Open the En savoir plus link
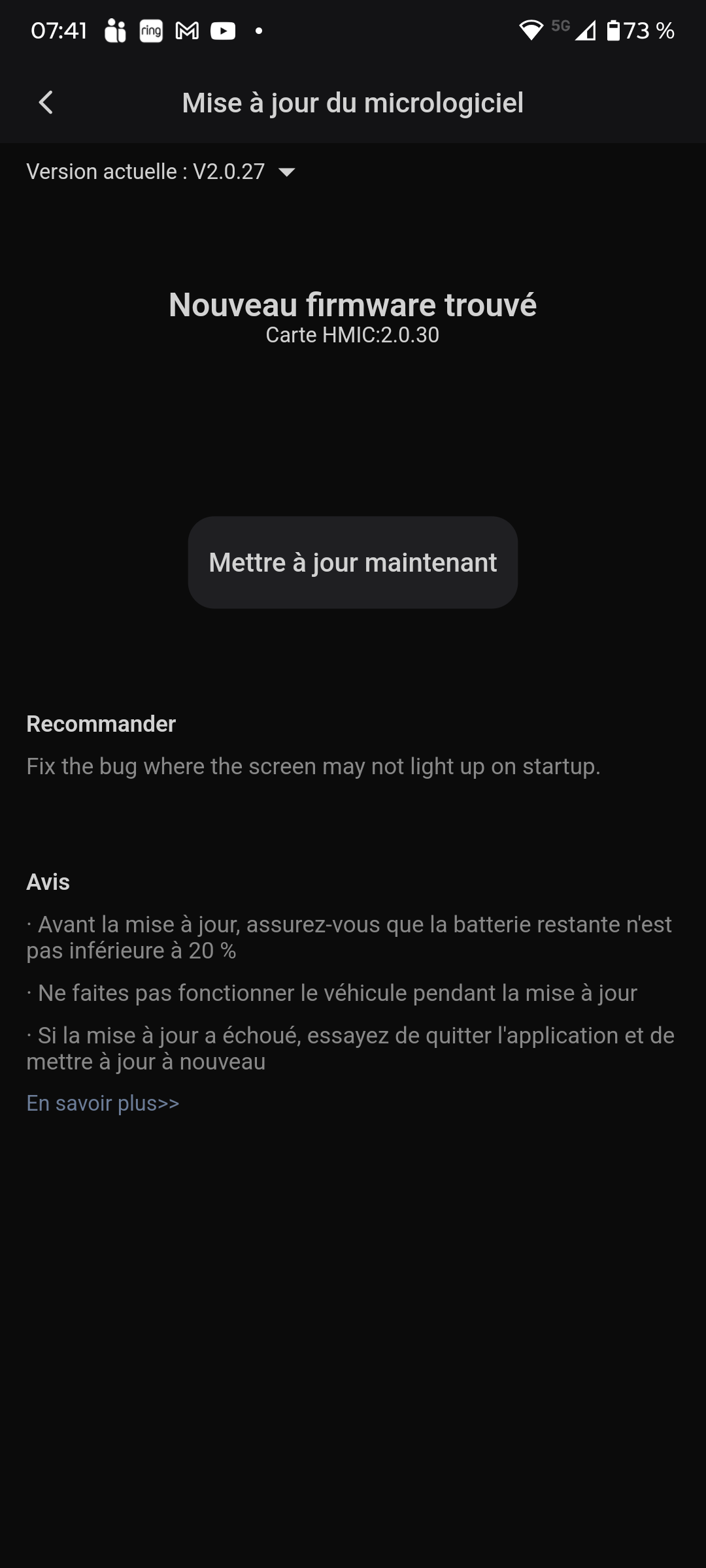 point(103,1103)
